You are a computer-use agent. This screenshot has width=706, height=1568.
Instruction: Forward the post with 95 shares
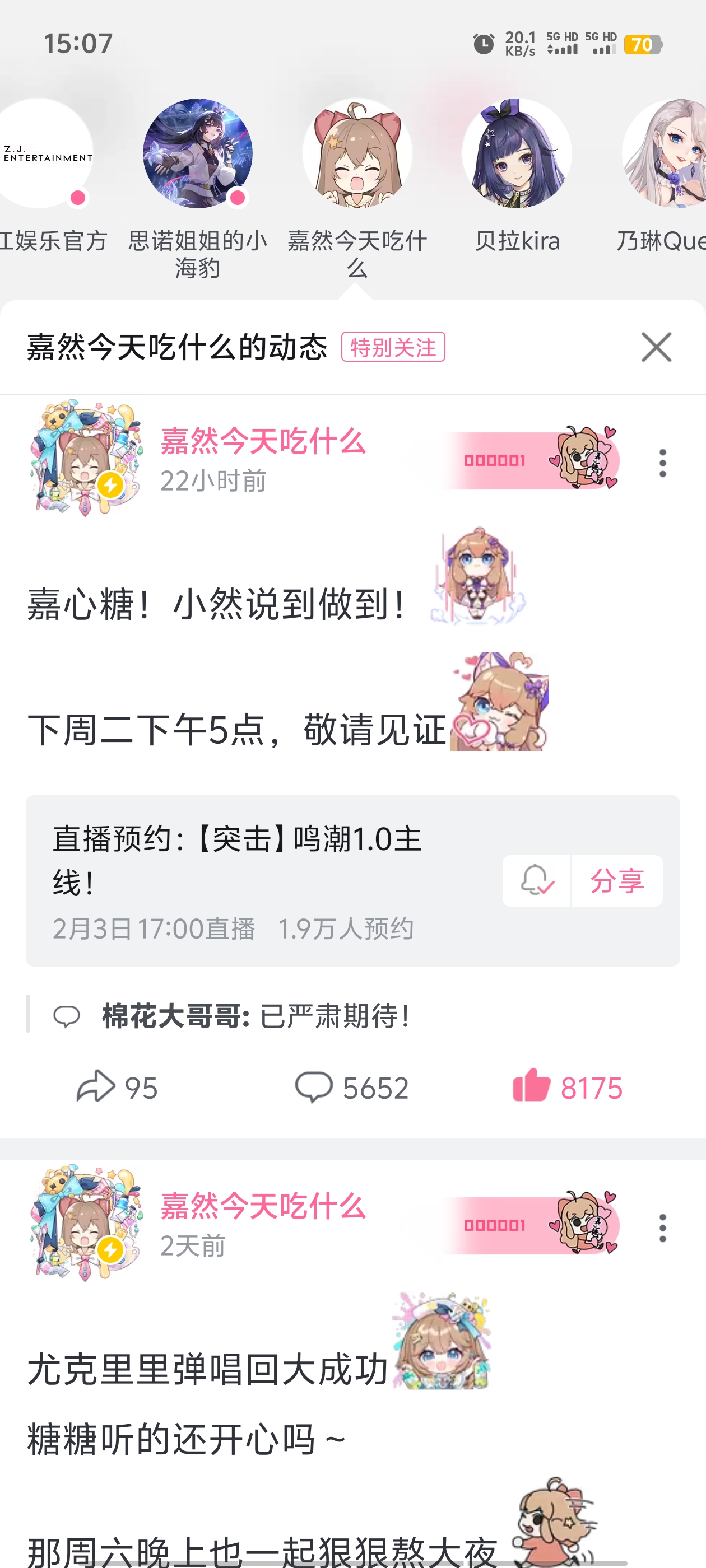click(117, 1087)
